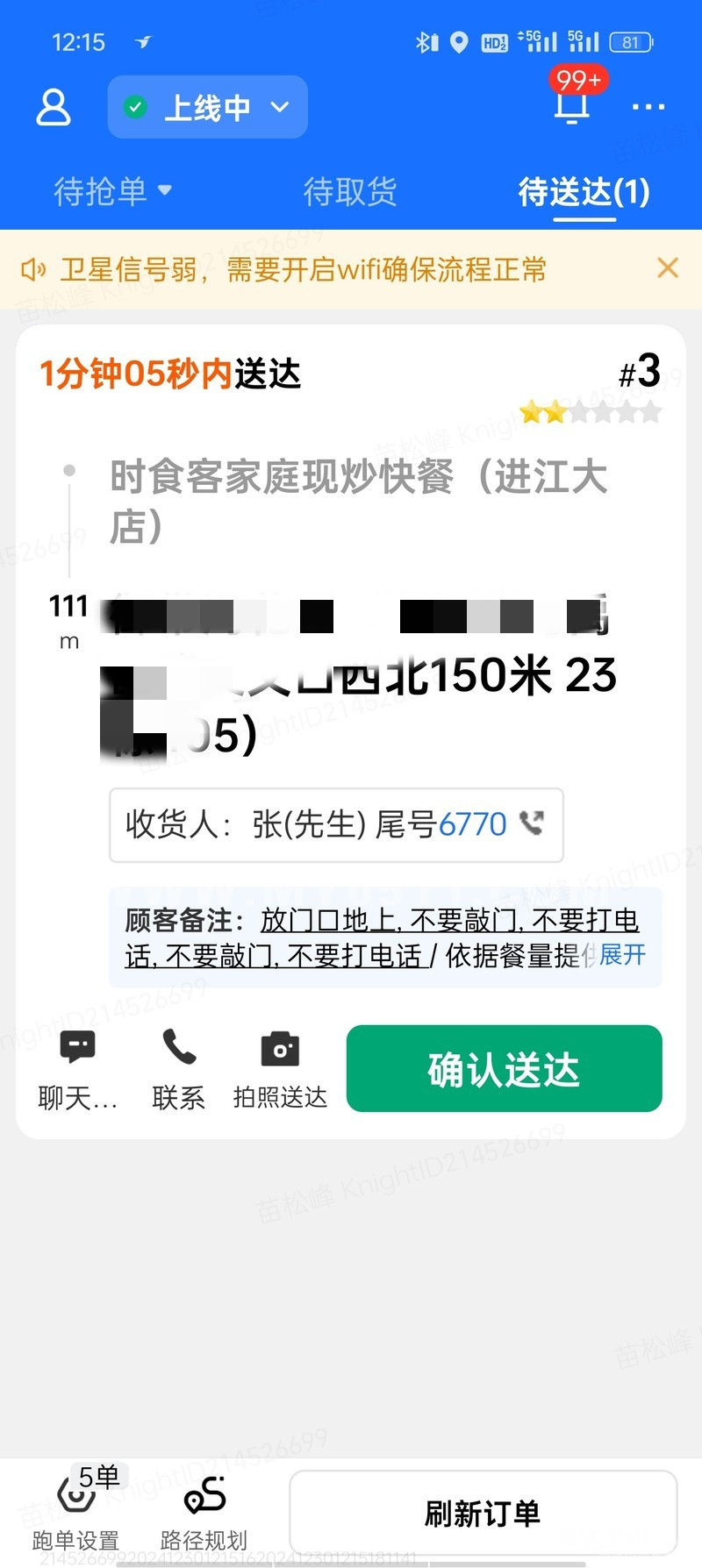The width and height of the screenshot is (702, 1568).
Task: Open the 上线中 status dropdown
Action: pos(207,107)
